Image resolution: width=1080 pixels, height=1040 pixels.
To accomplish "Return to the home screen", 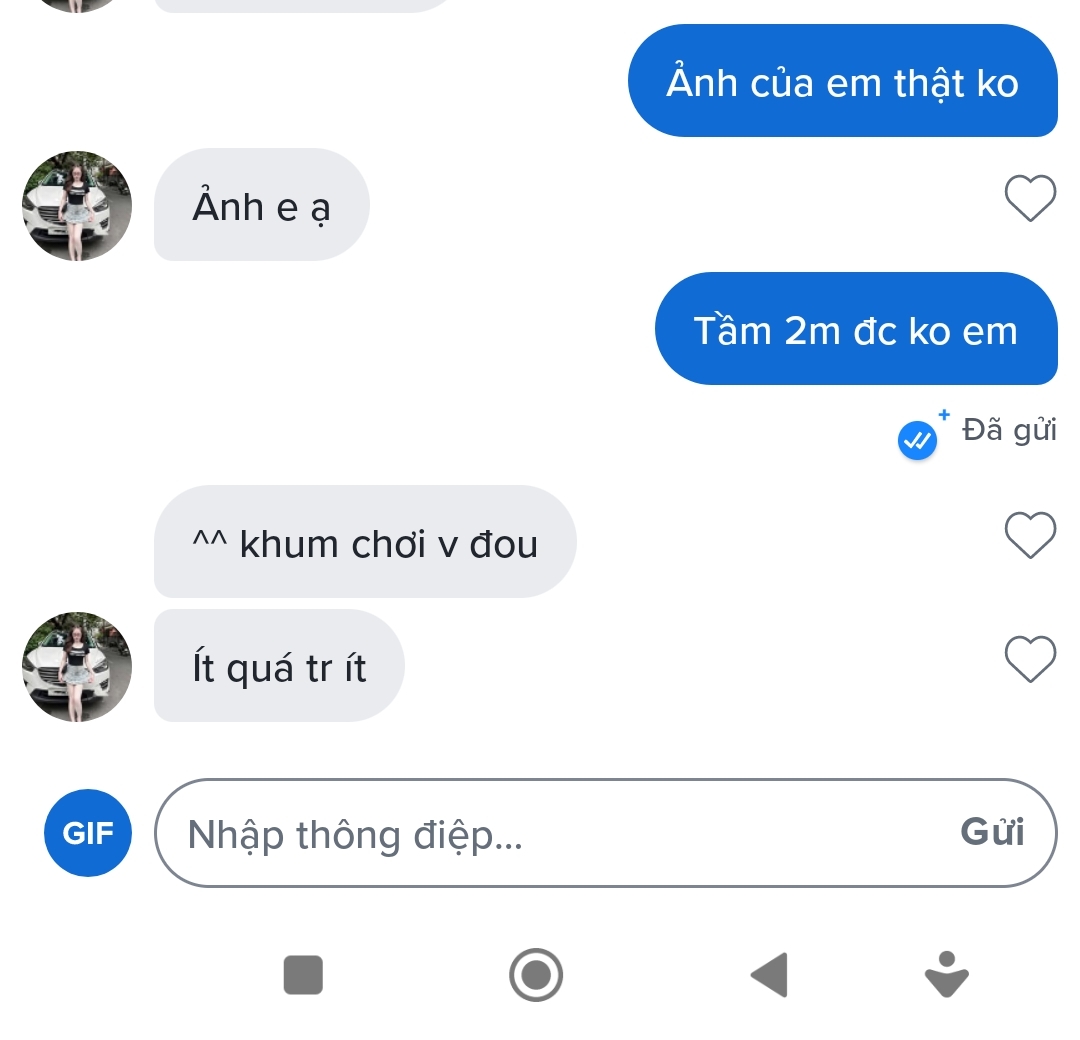I will [536, 975].
